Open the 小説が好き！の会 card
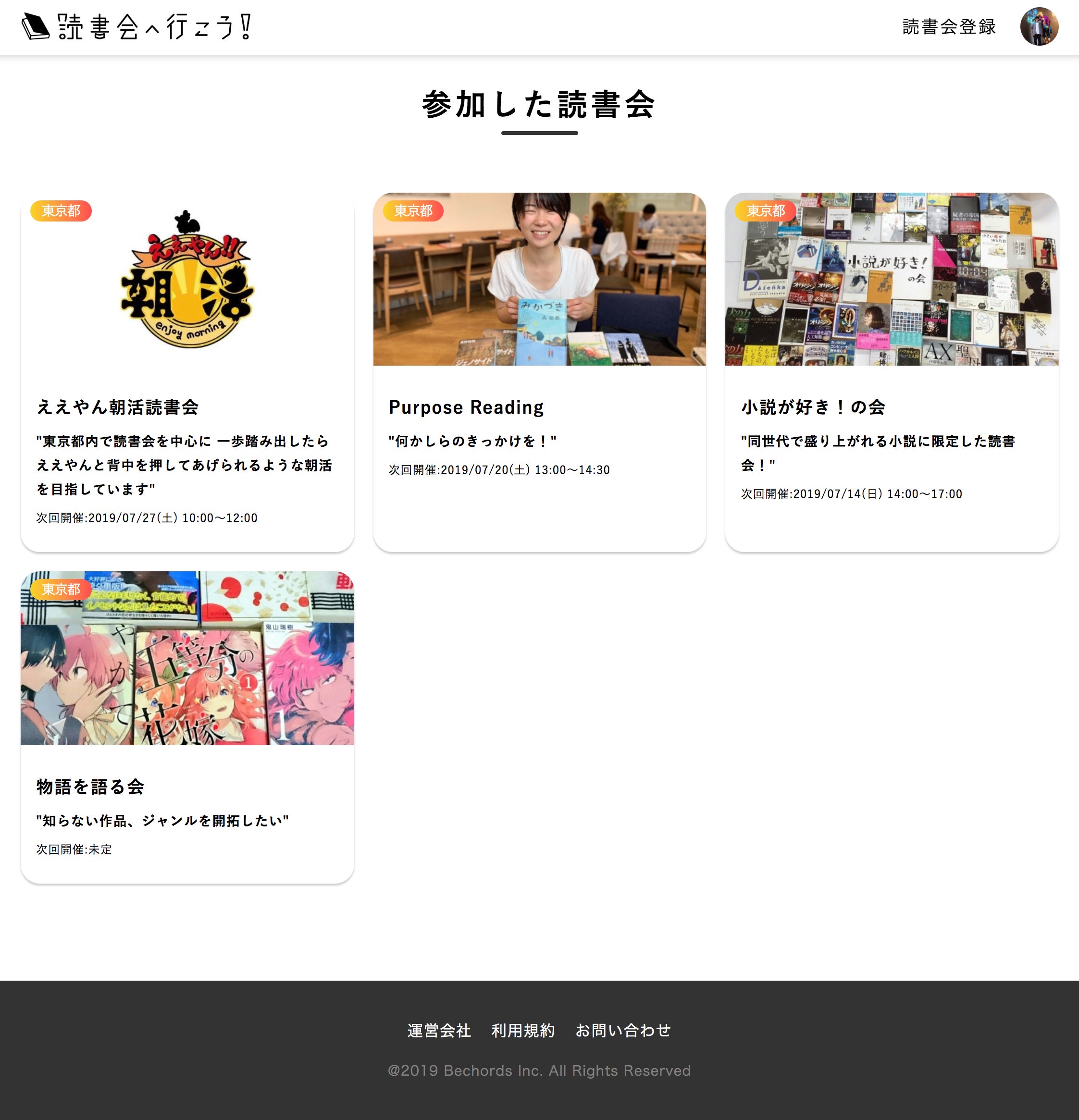Viewport: 1079px width, 1120px height. click(892, 372)
